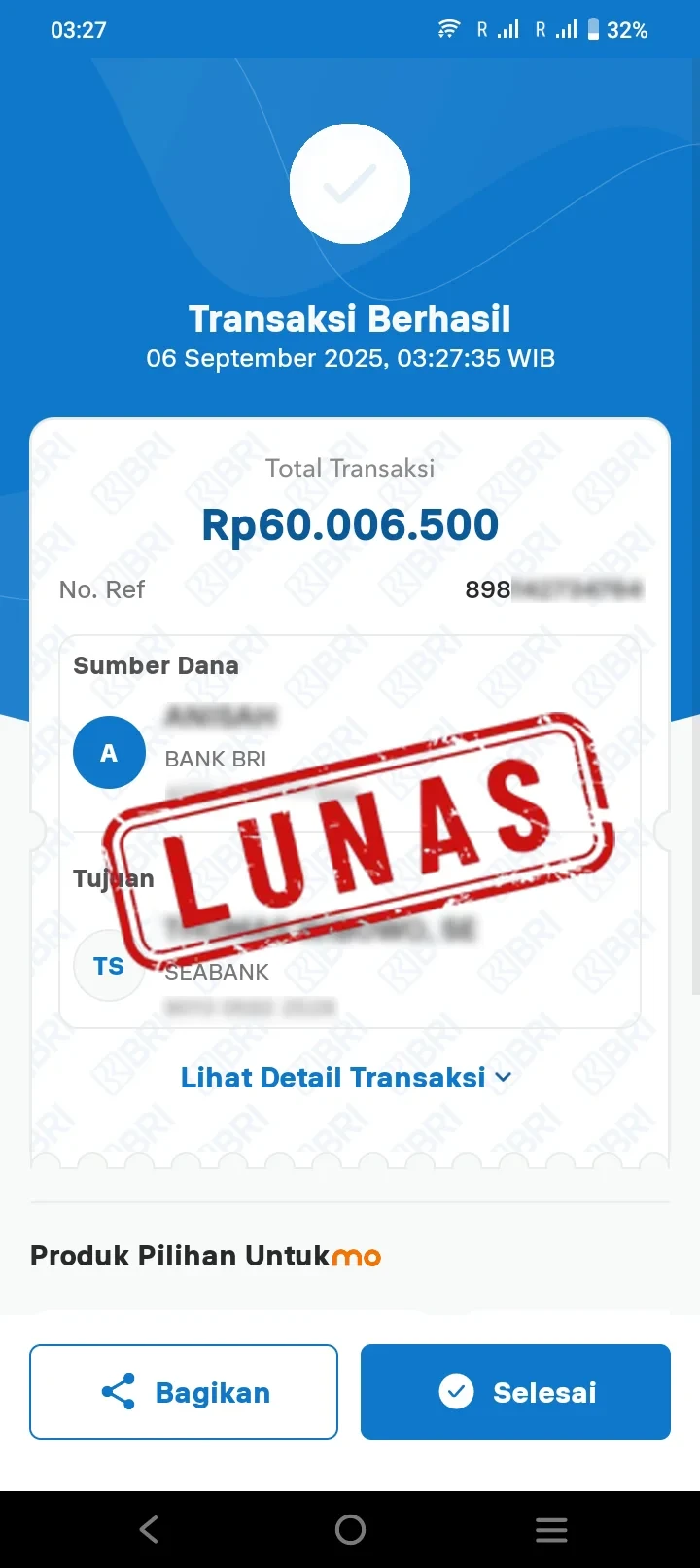Go back with system back button
Viewport: 700px width, 1568px height.
(149, 1530)
